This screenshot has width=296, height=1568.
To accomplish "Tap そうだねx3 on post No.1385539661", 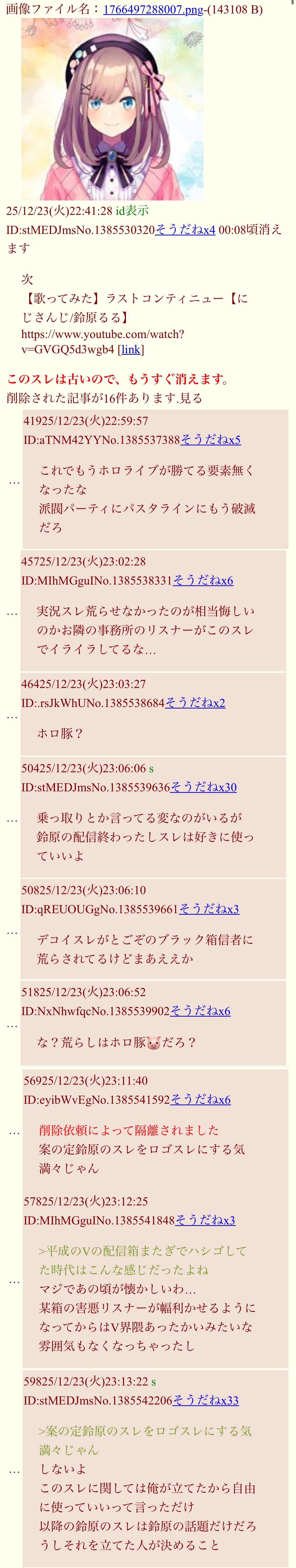I will 208,909.
